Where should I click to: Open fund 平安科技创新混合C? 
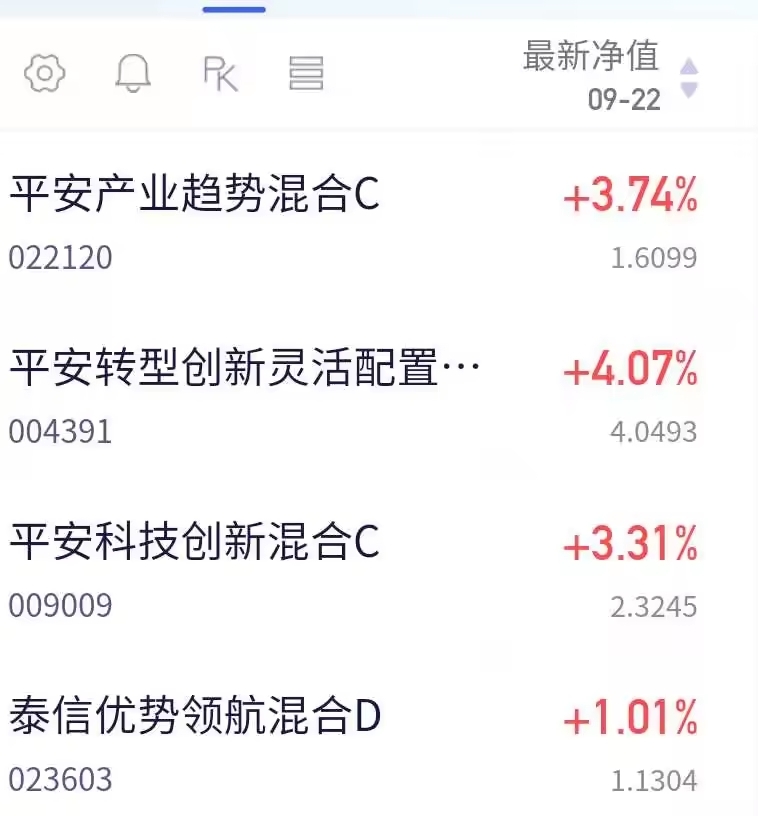point(379,572)
